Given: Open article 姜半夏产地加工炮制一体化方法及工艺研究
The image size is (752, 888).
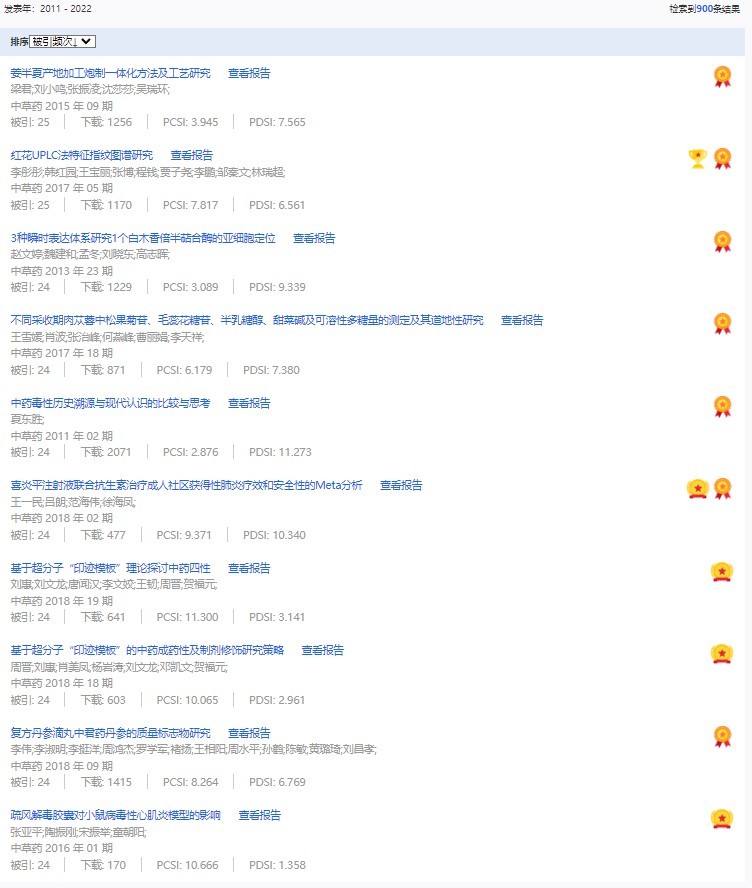Looking at the screenshot, I should pyautogui.click(x=110, y=73).
